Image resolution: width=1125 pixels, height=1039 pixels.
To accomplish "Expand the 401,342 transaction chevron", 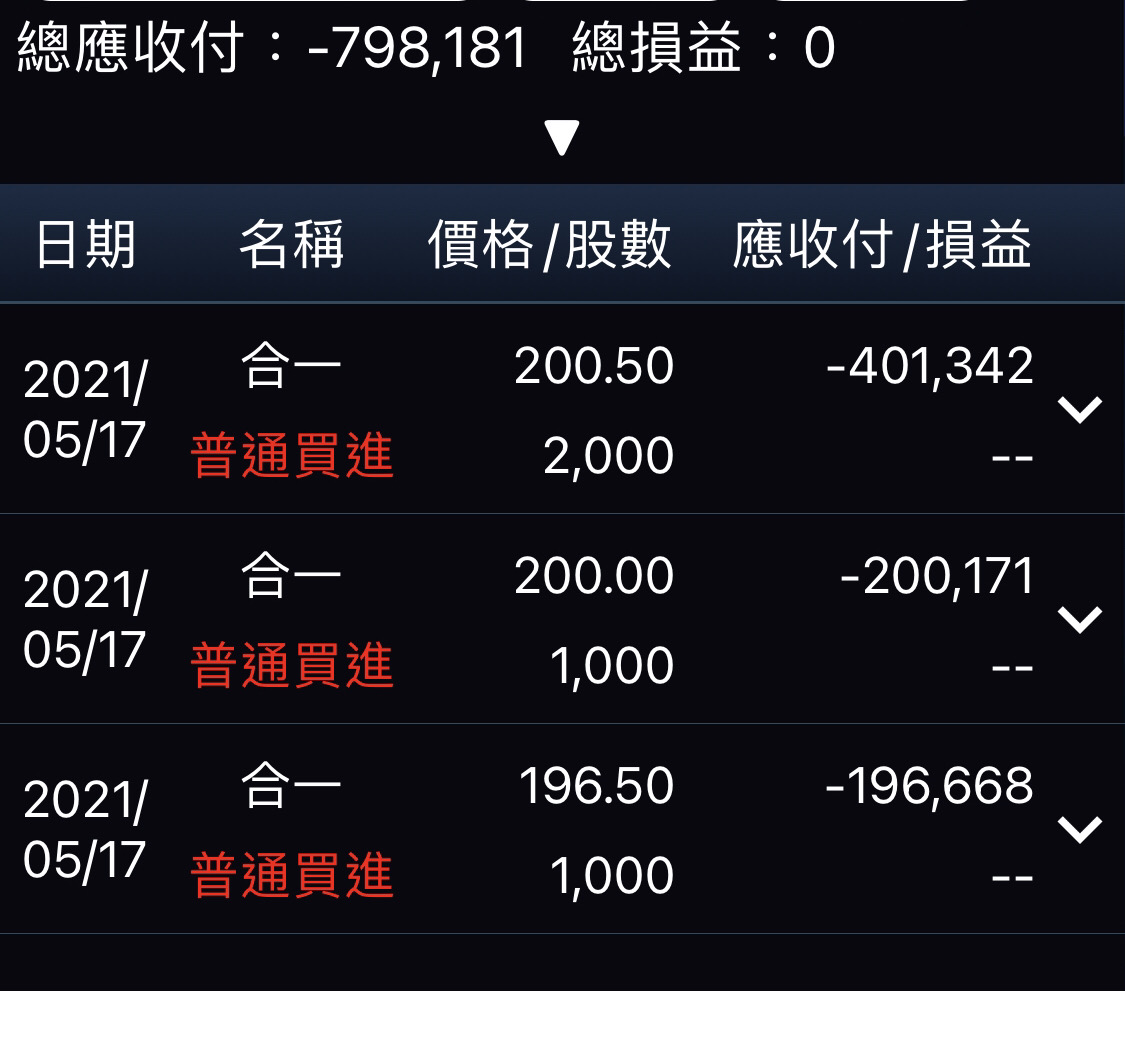I will pyautogui.click(x=1079, y=409).
